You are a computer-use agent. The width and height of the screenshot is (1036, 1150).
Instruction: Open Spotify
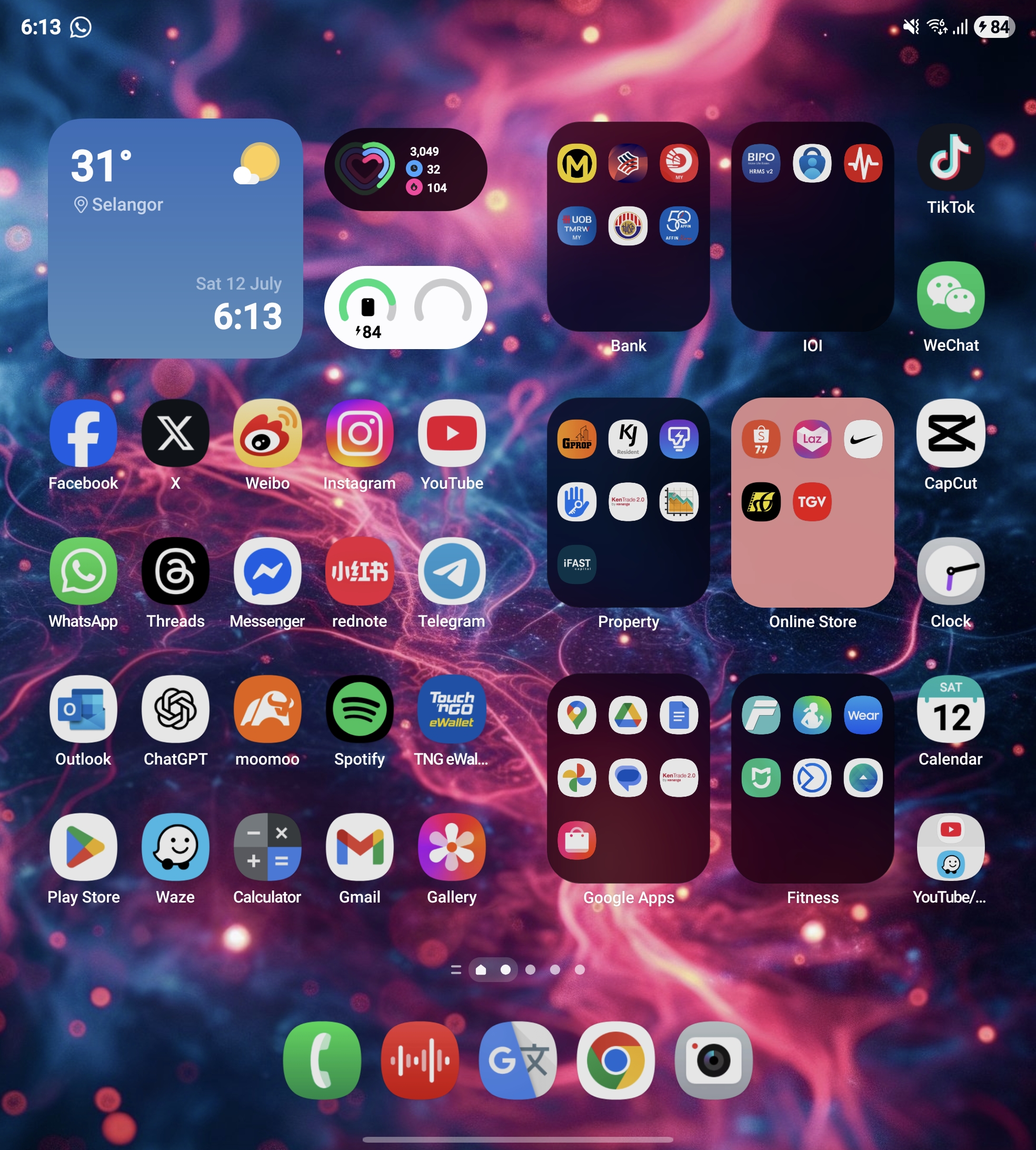point(359,709)
